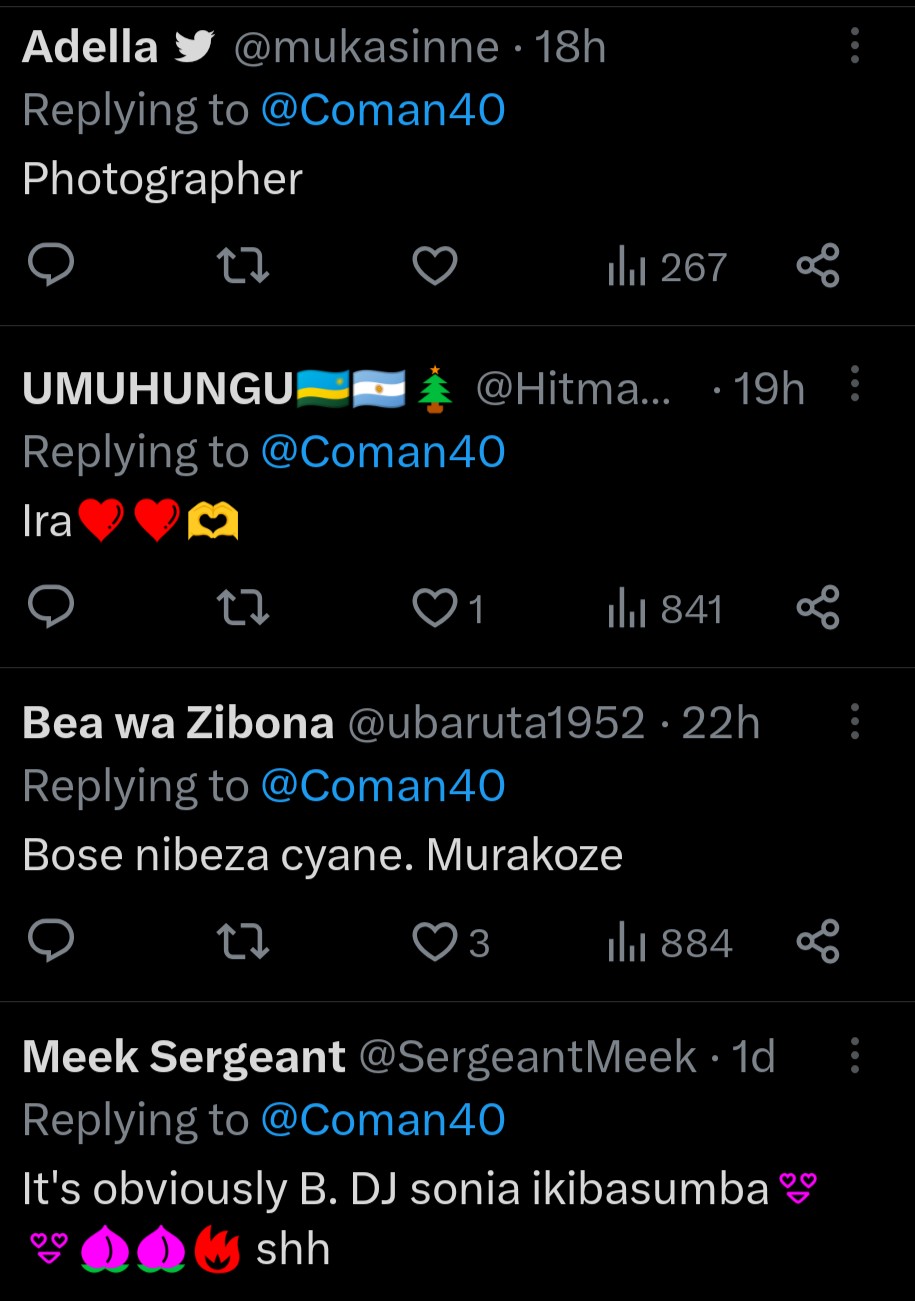This screenshot has height=1301, width=915.
Task: Open overflow menu on Bea wa Zibona's tweet
Action: click(x=854, y=721)
